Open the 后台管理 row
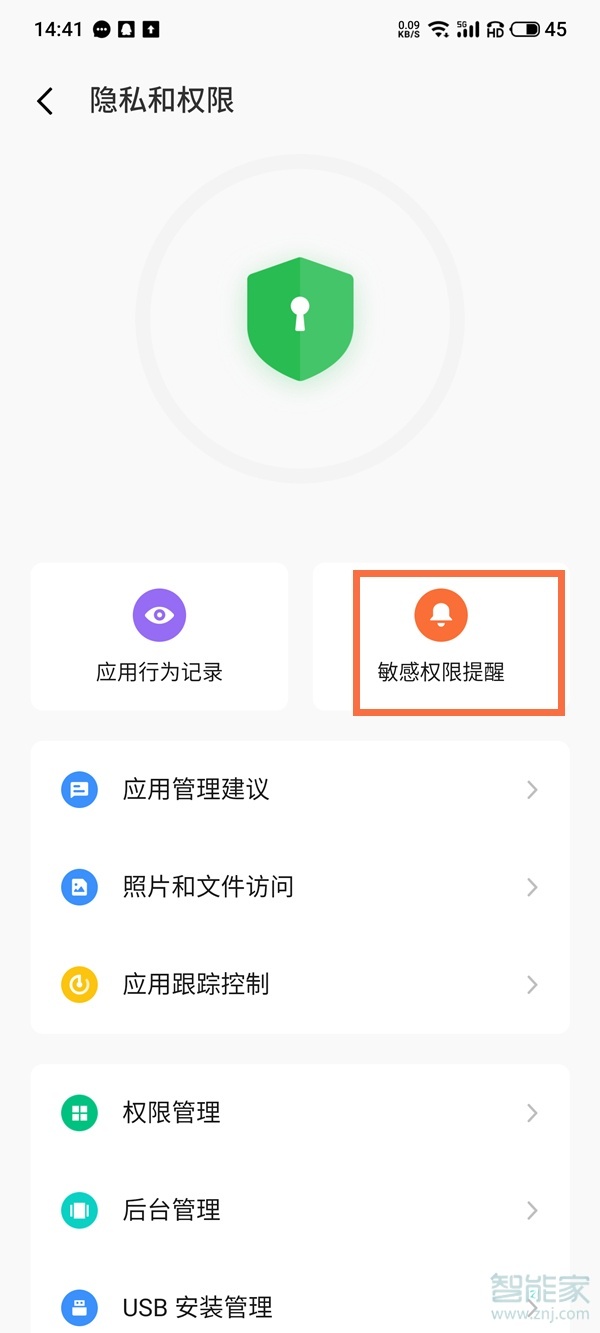Image resolution: width=600 pixels, height=1333 pixels. [300, 1210]
